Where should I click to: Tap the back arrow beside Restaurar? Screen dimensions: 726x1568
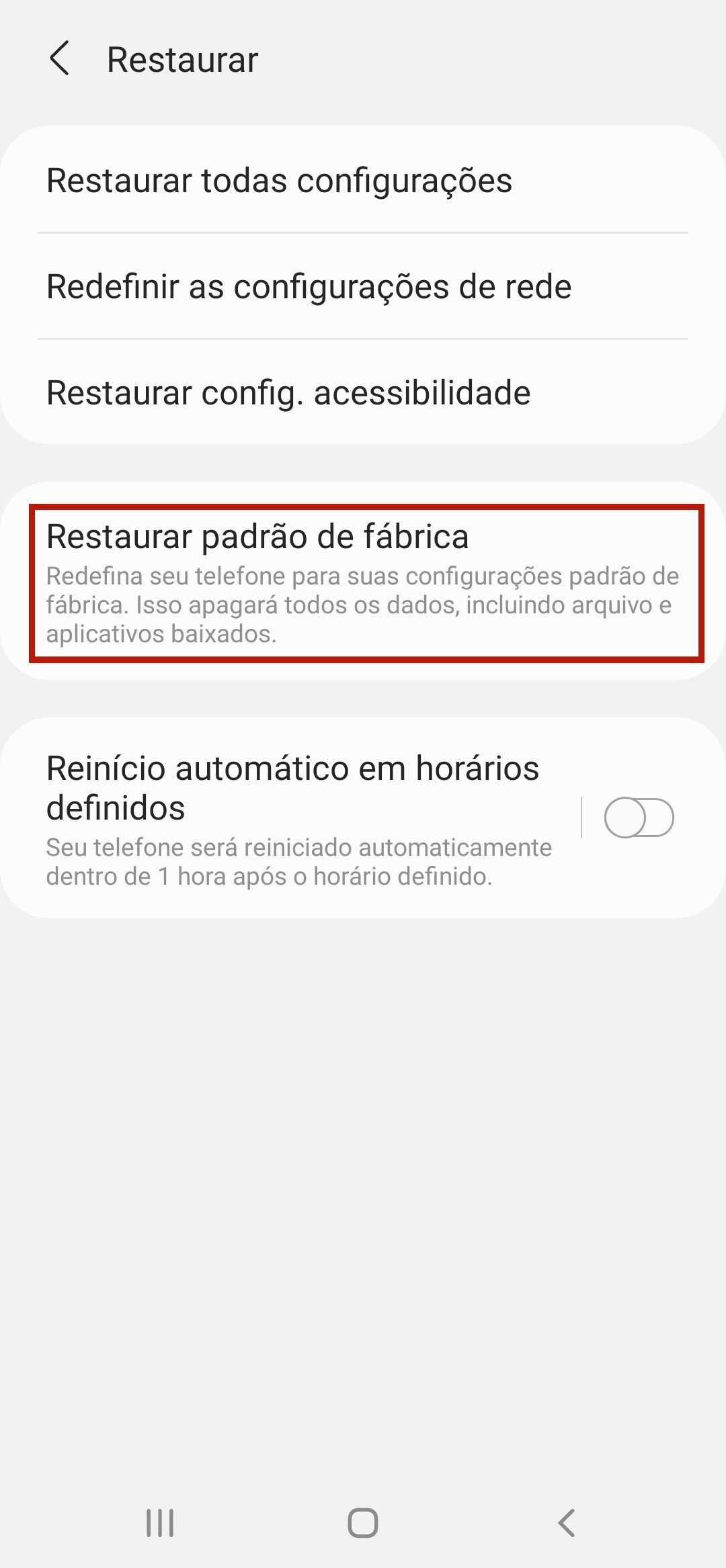pos(61,59)
